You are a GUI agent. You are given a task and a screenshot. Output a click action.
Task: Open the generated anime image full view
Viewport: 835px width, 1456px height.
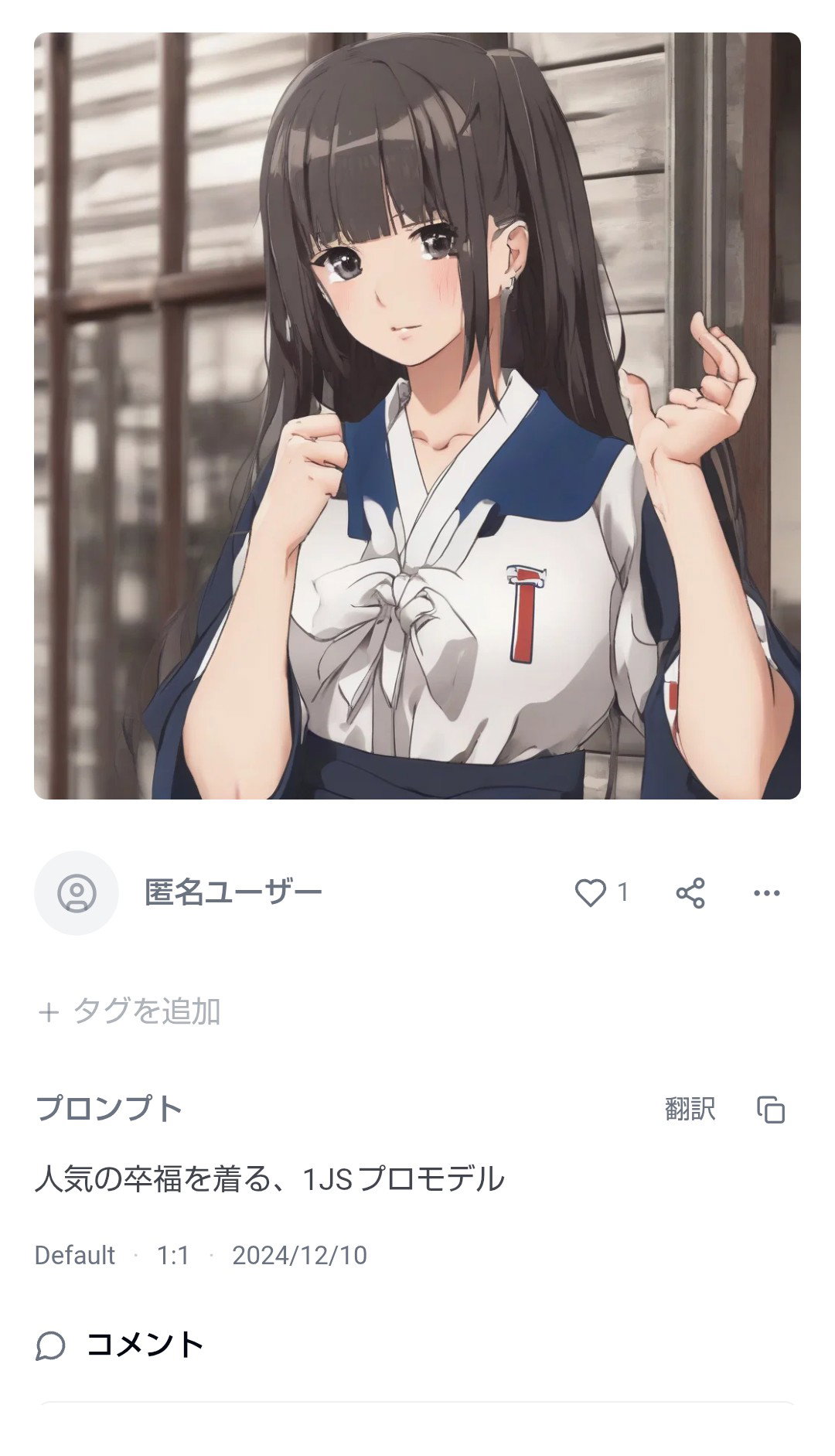[417, 416]
